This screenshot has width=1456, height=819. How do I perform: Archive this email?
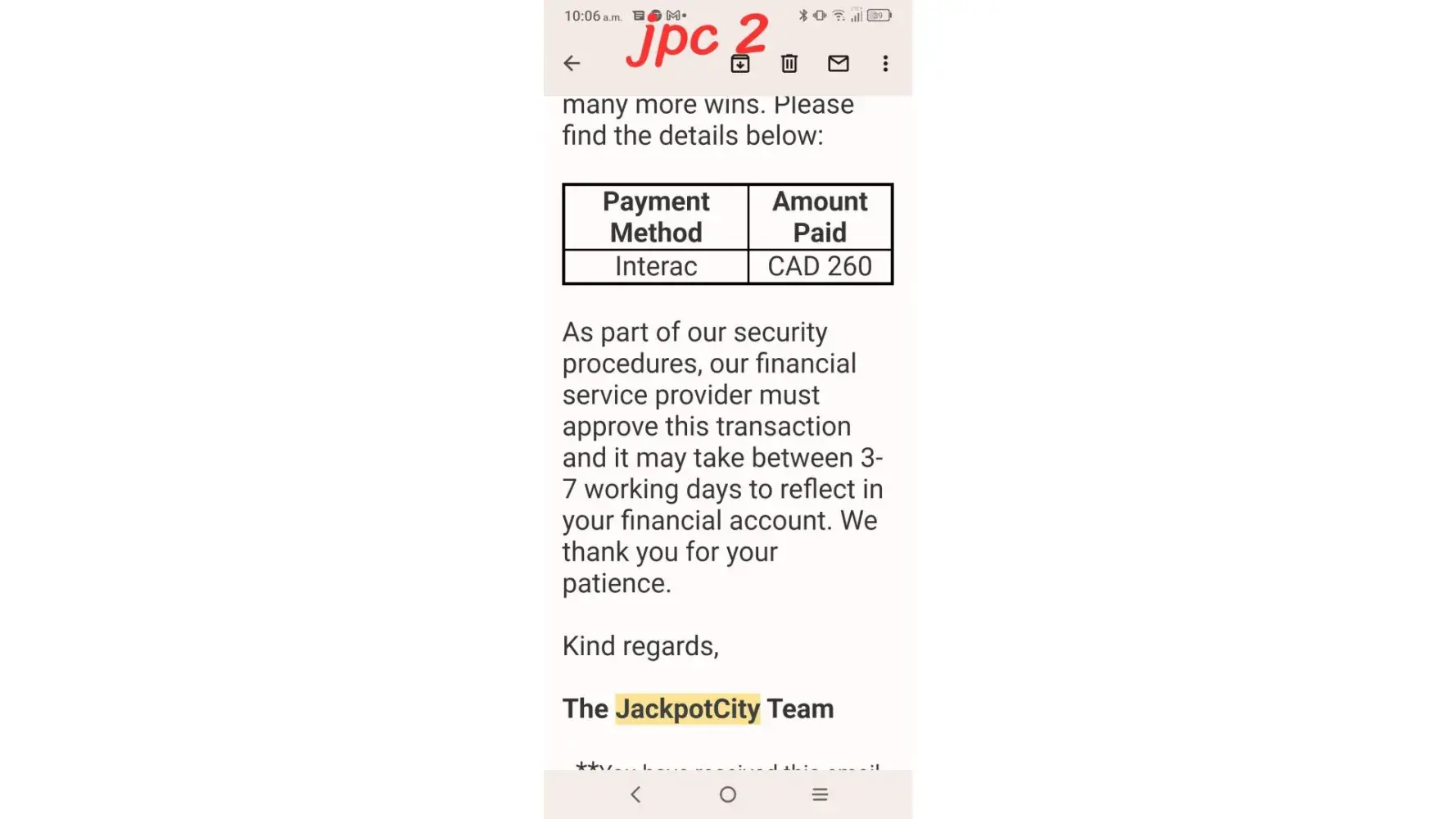pyautogui.click(x=740, y=63)
